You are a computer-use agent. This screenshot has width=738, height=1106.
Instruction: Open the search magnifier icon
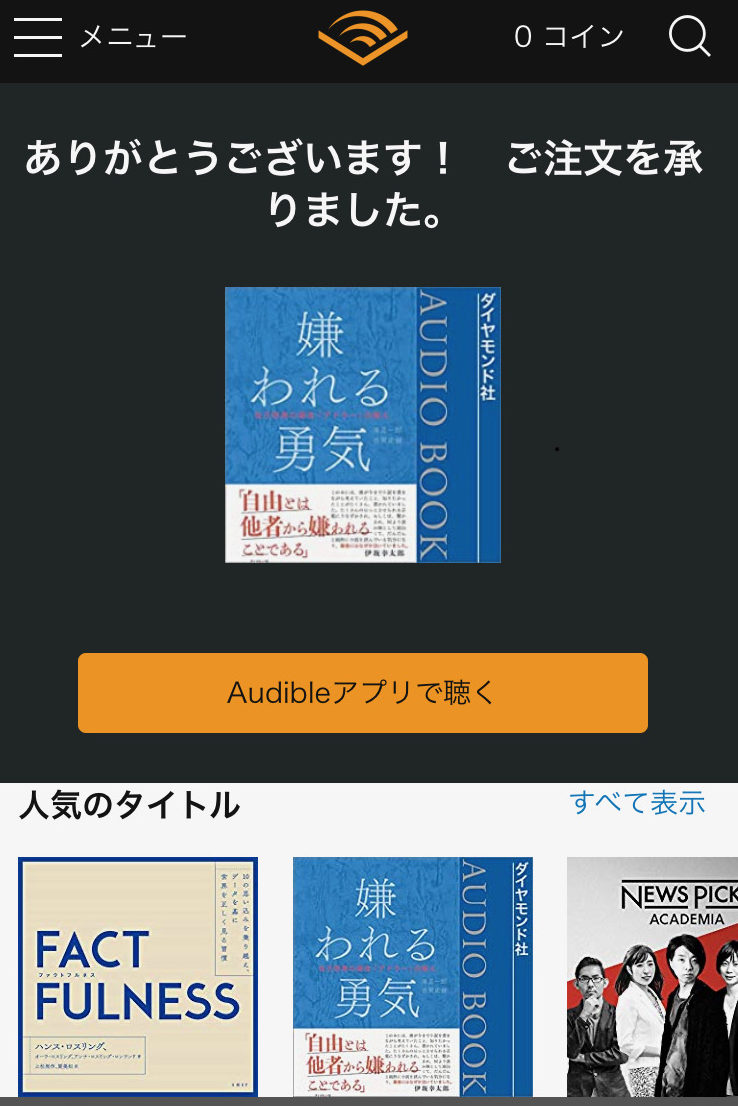pyautogui.click(x=689, y=38)
